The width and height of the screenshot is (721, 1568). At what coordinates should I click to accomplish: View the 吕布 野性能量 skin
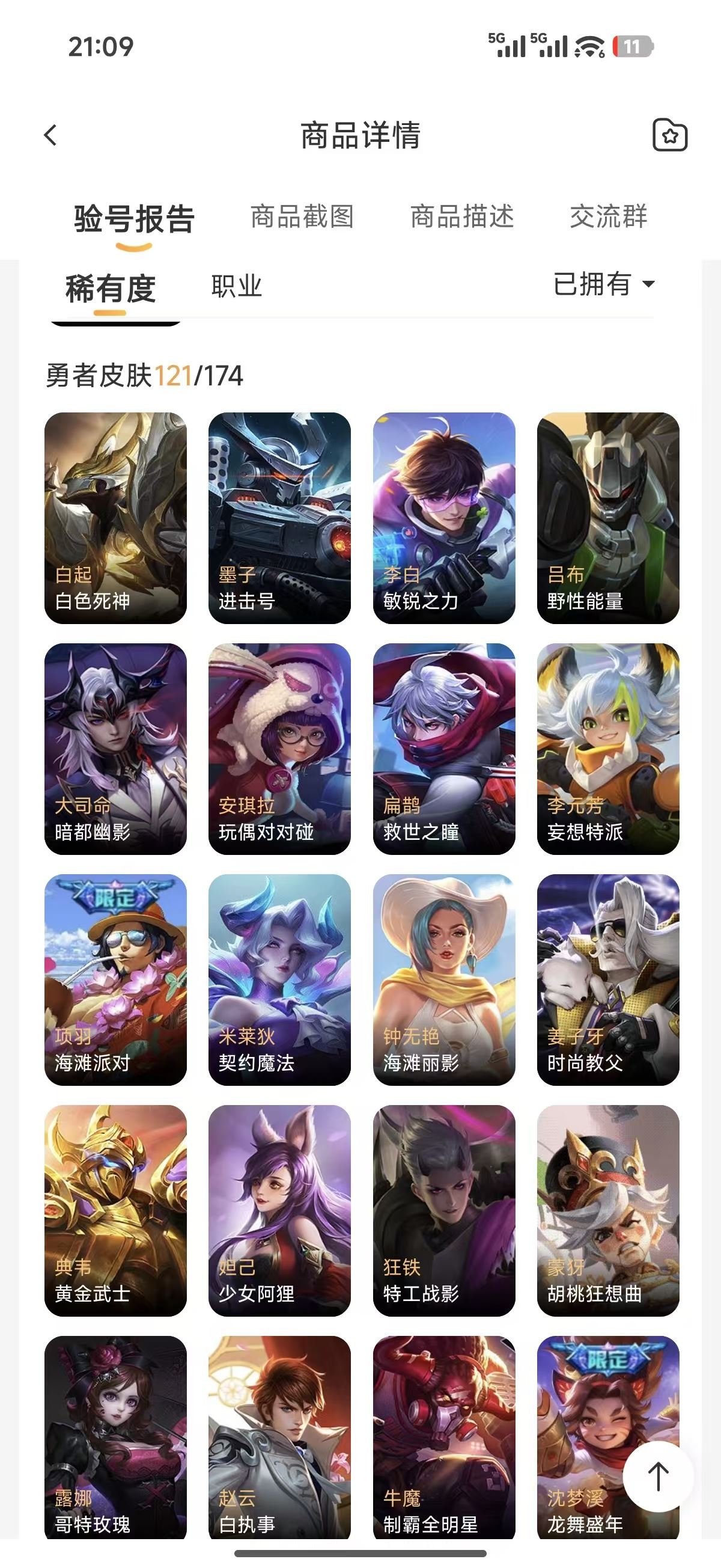(x=608, y=518)
